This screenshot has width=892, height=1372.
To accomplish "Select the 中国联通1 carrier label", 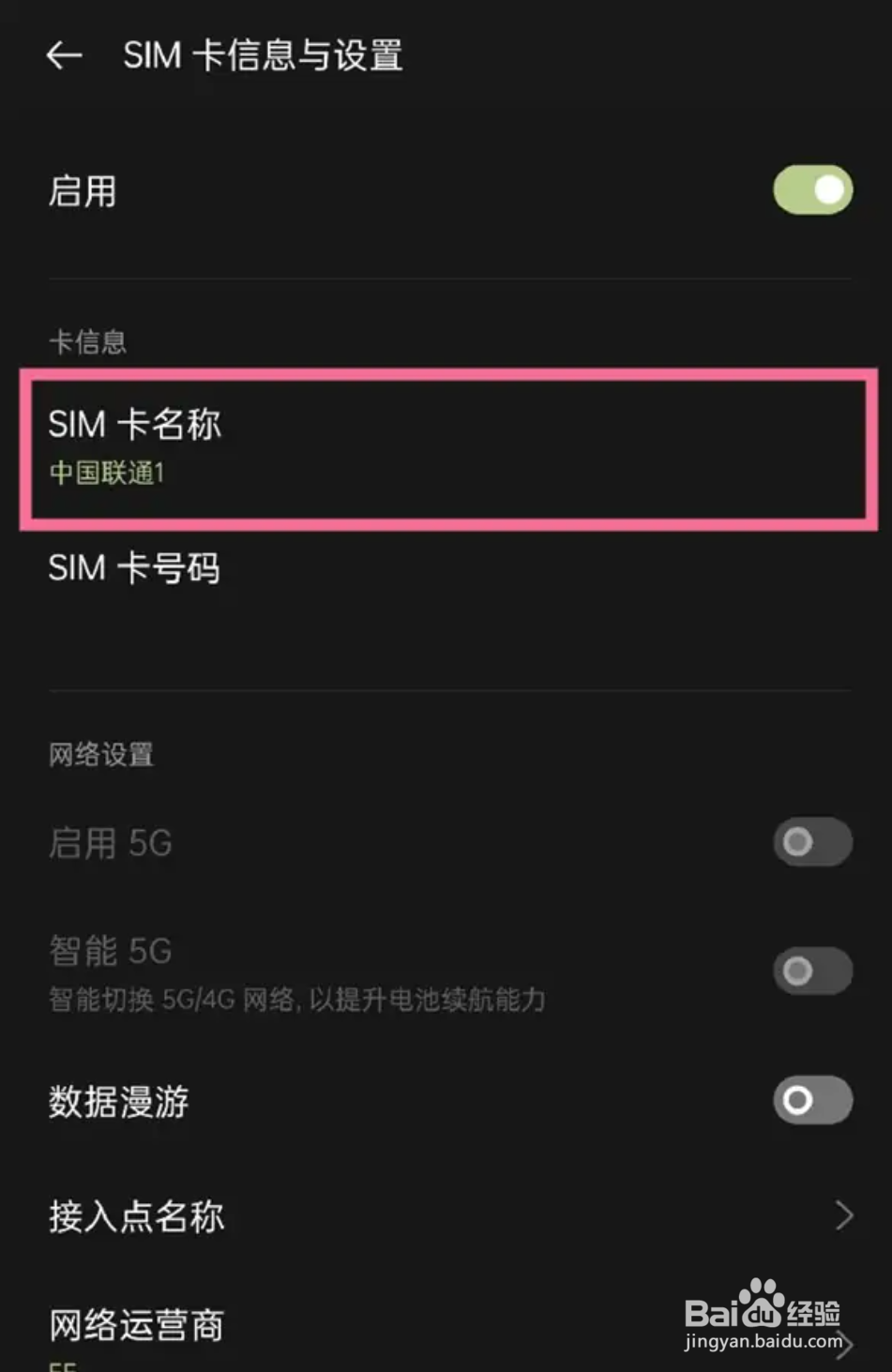I will [x=105, y=474].
